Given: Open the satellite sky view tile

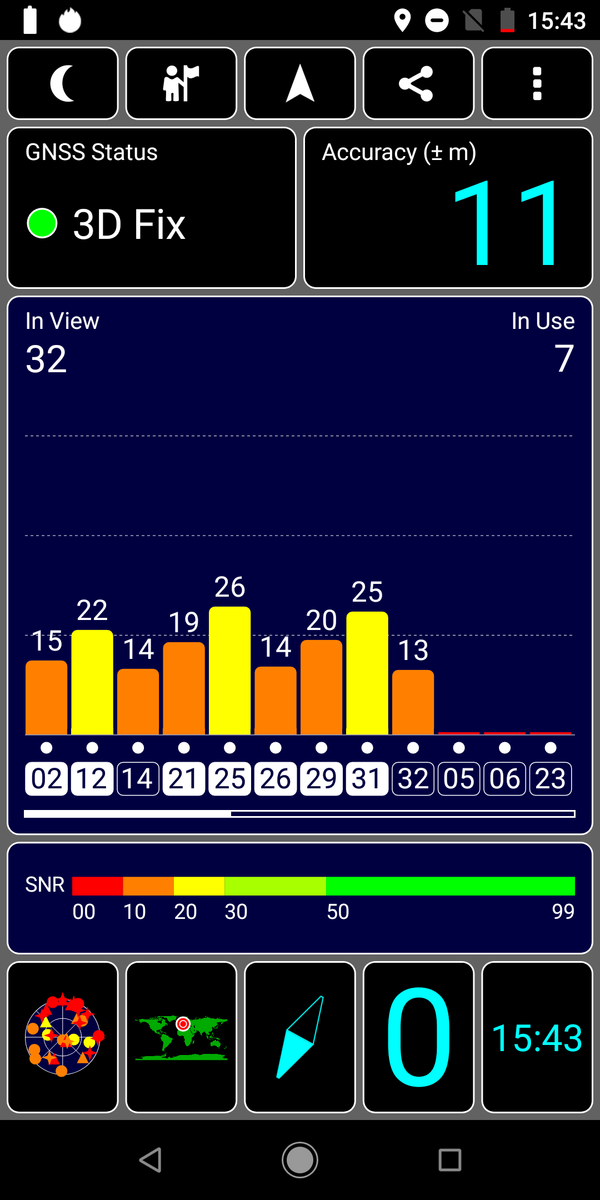Looking at the screenshot, I should click(63, 1038).
